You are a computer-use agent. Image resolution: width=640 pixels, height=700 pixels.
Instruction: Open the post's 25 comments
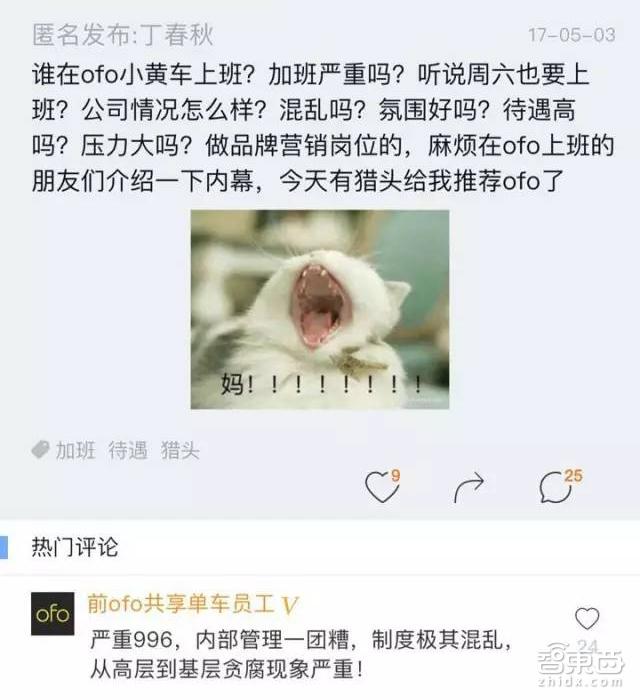(554, 487)
